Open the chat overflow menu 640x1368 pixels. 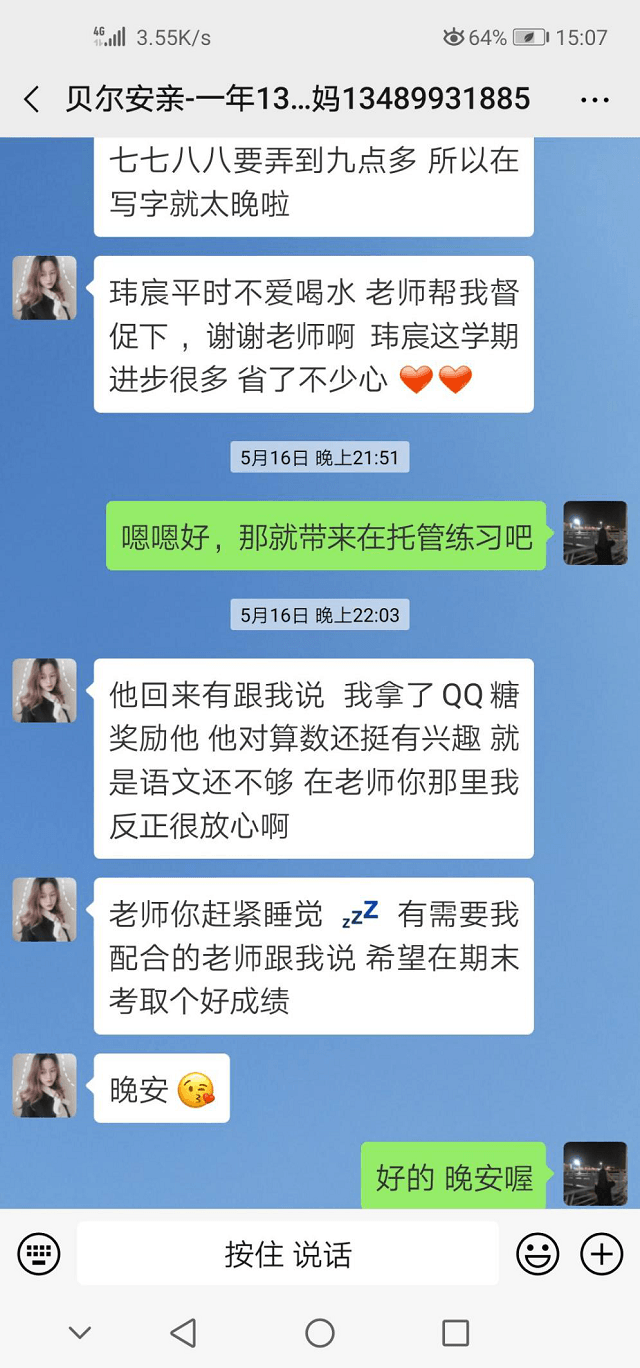click(x=594, y=100)
